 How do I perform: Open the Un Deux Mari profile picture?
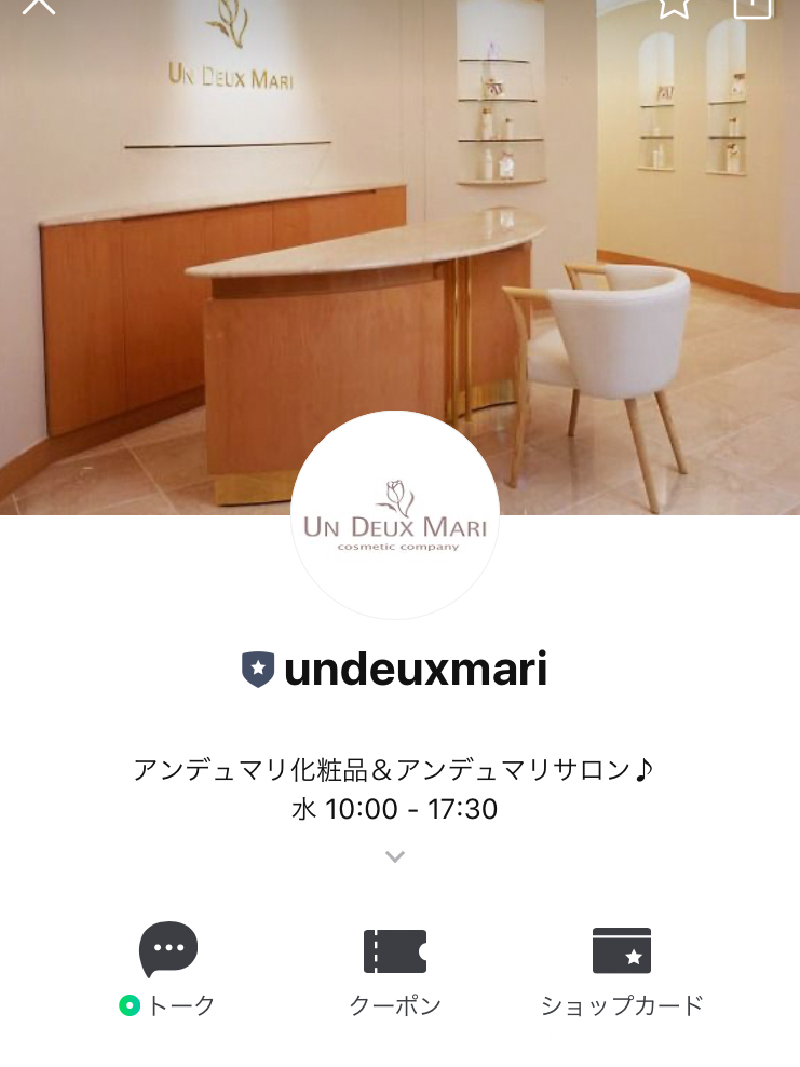395,515
